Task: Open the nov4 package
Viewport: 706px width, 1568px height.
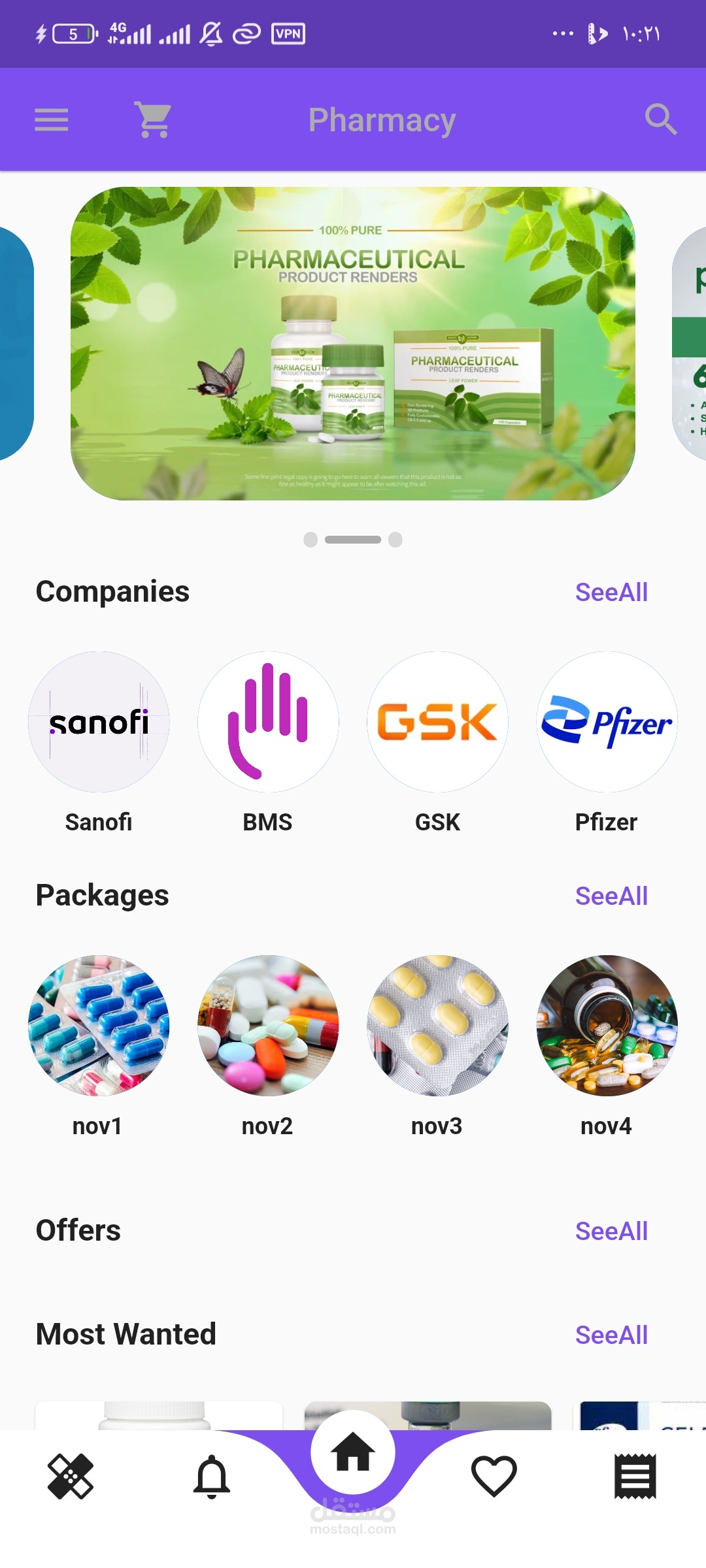Action: (607, 1026)
